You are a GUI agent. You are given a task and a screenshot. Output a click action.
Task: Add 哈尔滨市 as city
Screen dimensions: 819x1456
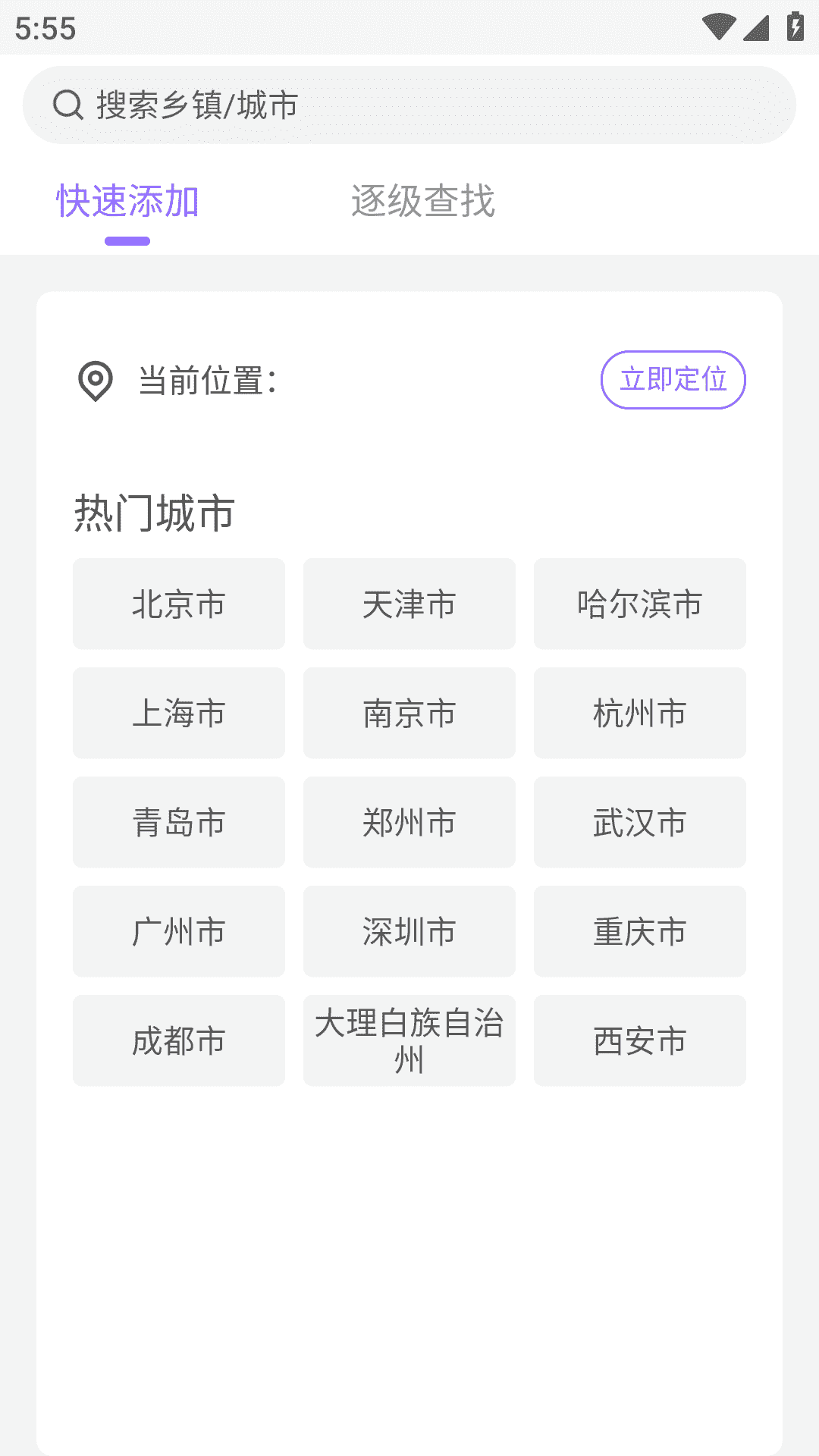(x=639, y=604)
